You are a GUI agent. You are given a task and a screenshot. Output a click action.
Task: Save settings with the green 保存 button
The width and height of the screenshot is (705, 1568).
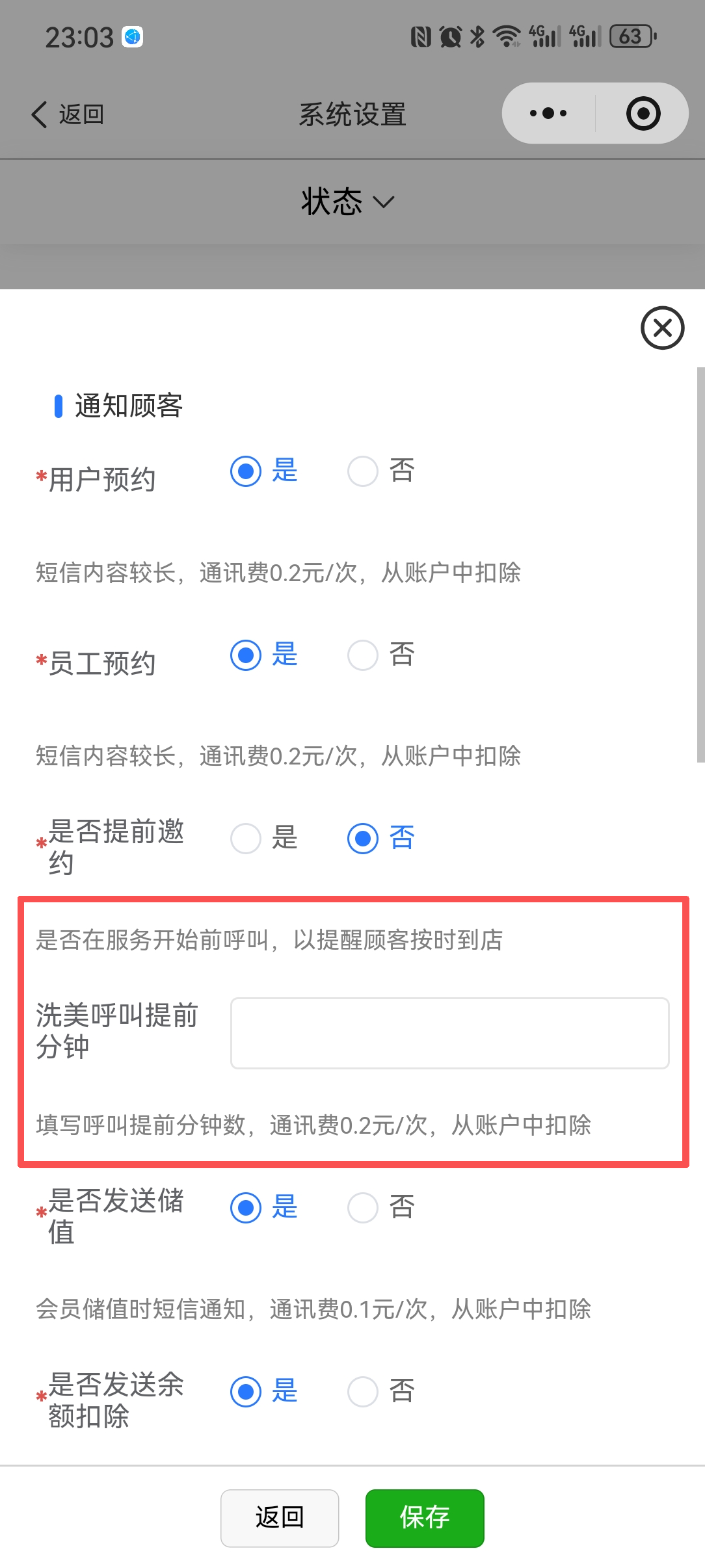tap(424, 1518)
